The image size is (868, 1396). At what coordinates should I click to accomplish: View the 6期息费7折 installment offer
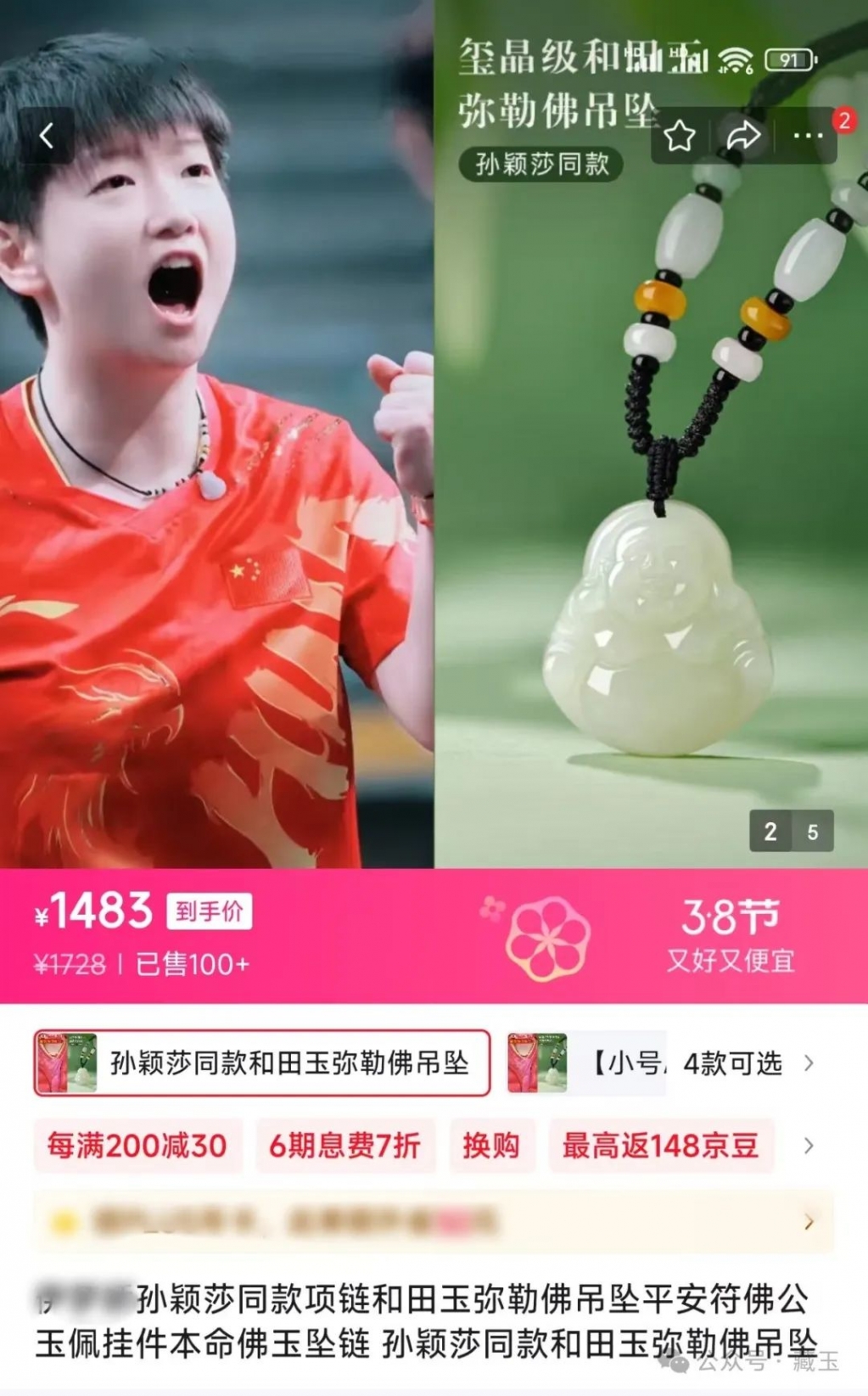click(x=344, y=1146)
